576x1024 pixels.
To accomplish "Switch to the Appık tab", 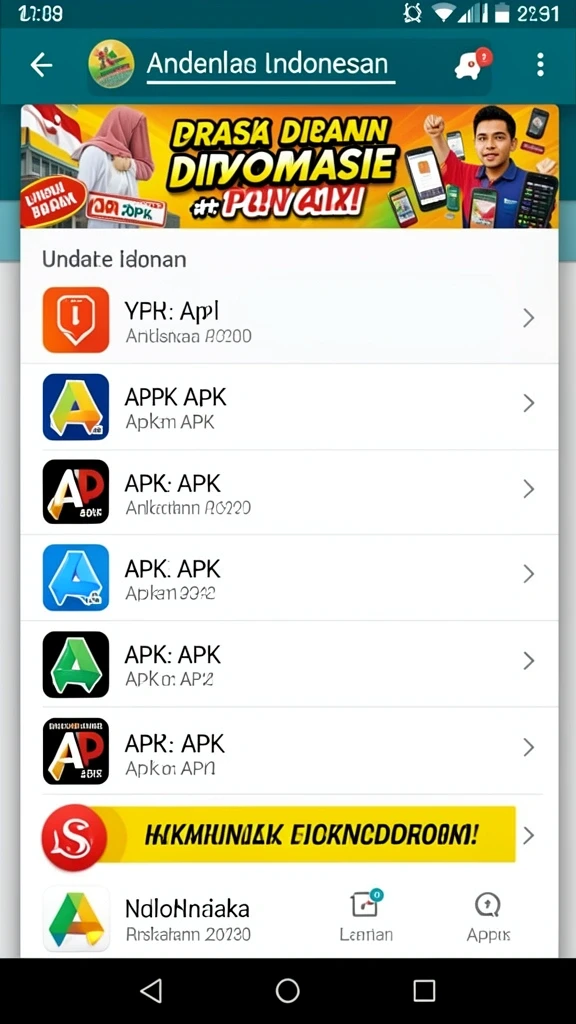I will 488,916.
